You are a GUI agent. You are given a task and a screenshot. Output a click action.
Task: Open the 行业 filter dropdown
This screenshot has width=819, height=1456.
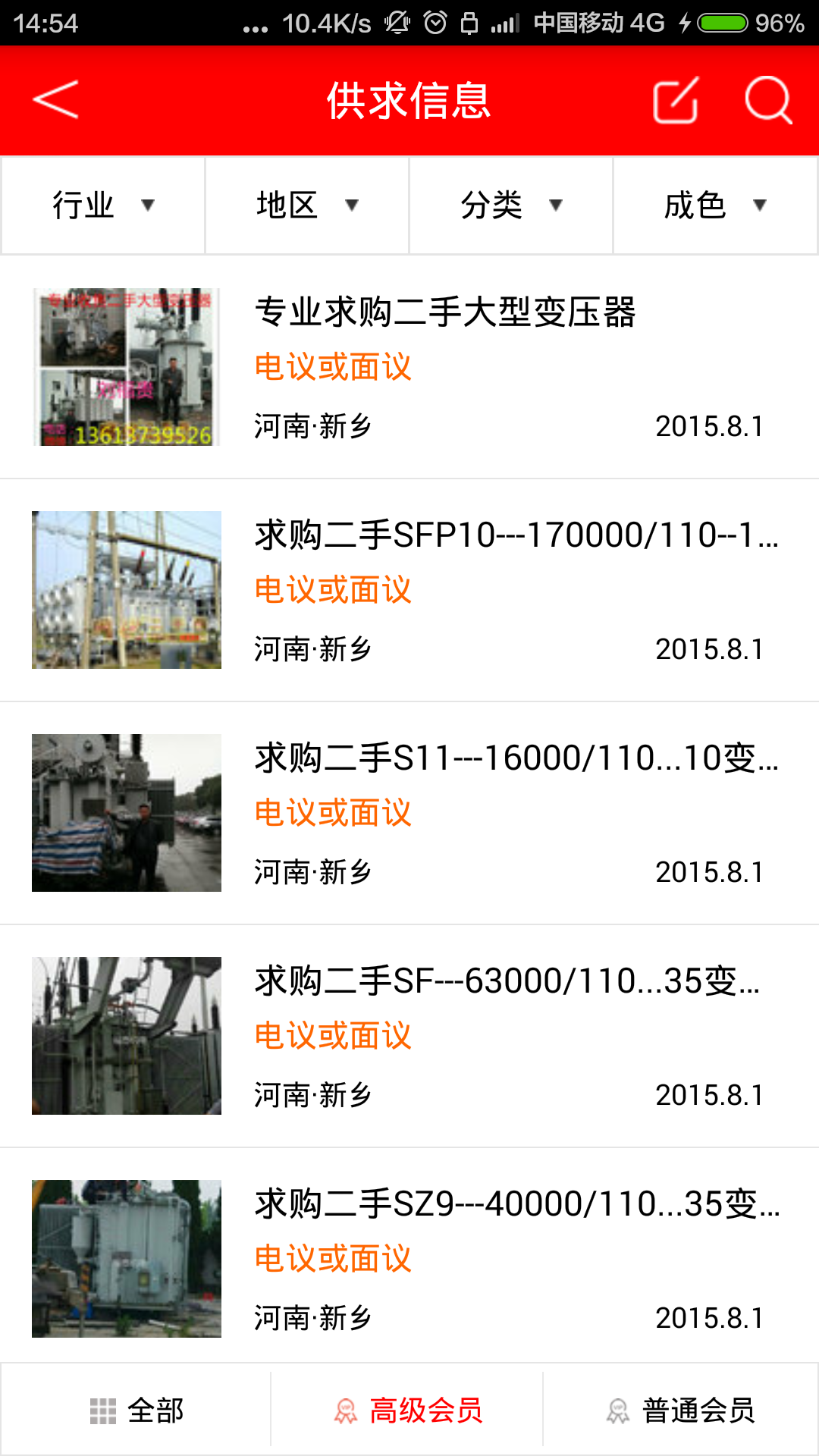[x=102, y=205]
